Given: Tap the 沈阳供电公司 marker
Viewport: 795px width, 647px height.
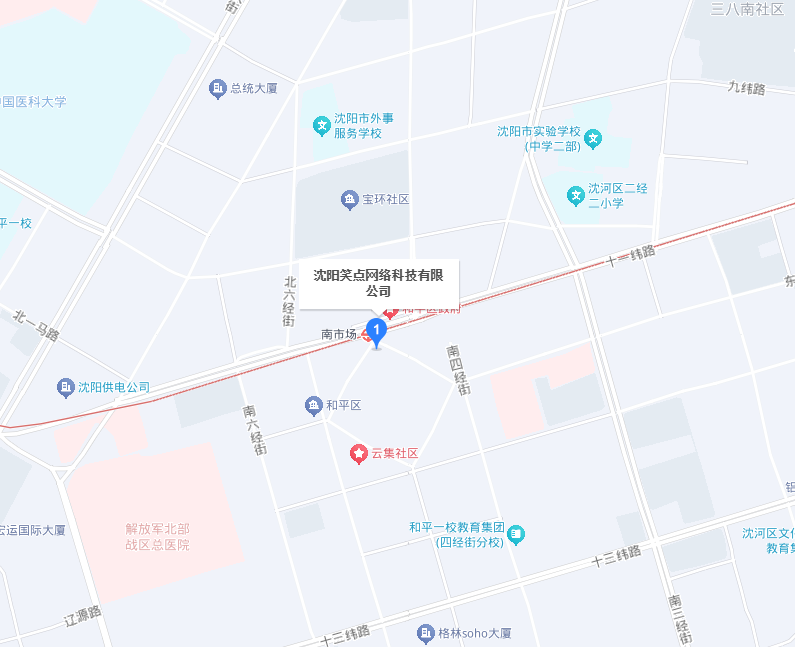Looking at the screenshot, I should tap(66, 387).
